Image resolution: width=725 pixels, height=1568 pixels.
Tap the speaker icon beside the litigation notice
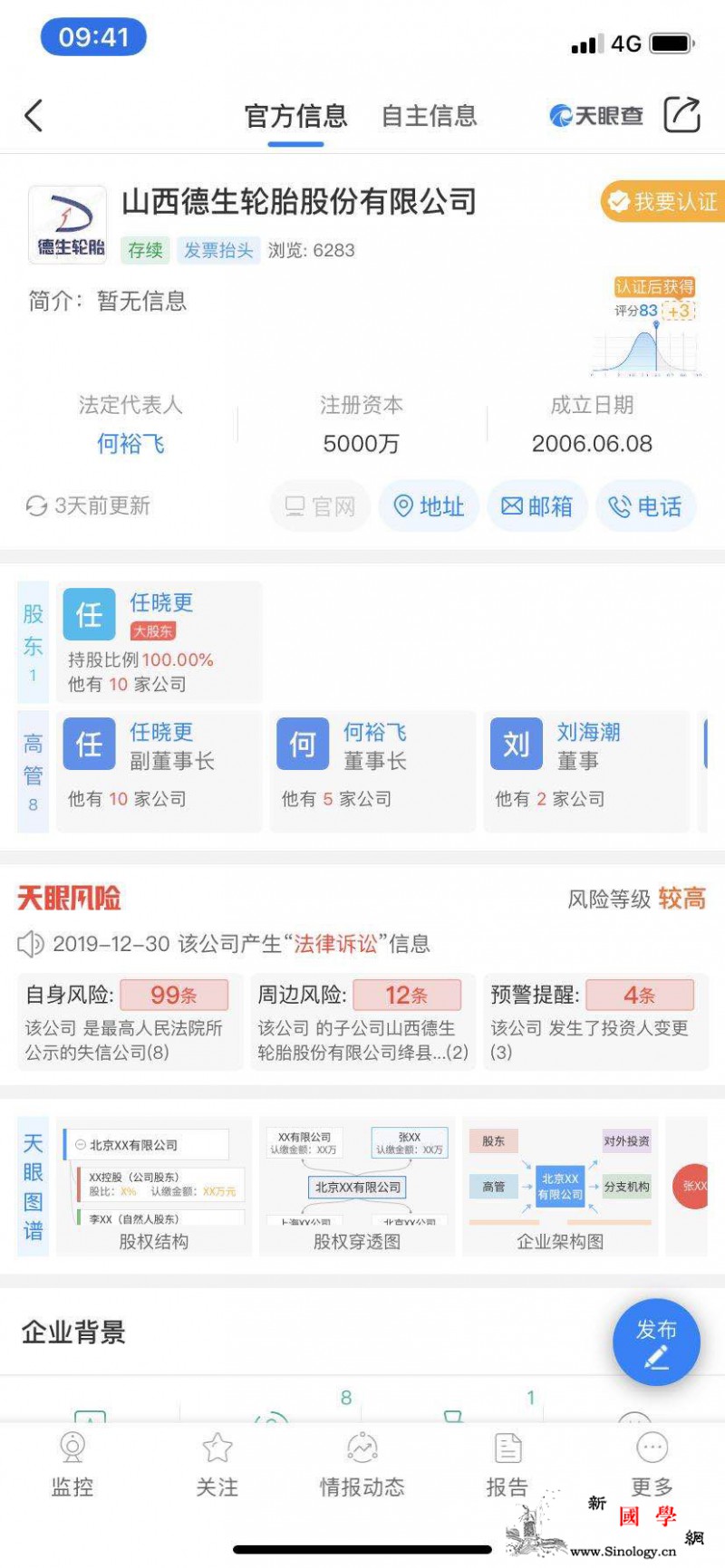[x=32, y=944]
